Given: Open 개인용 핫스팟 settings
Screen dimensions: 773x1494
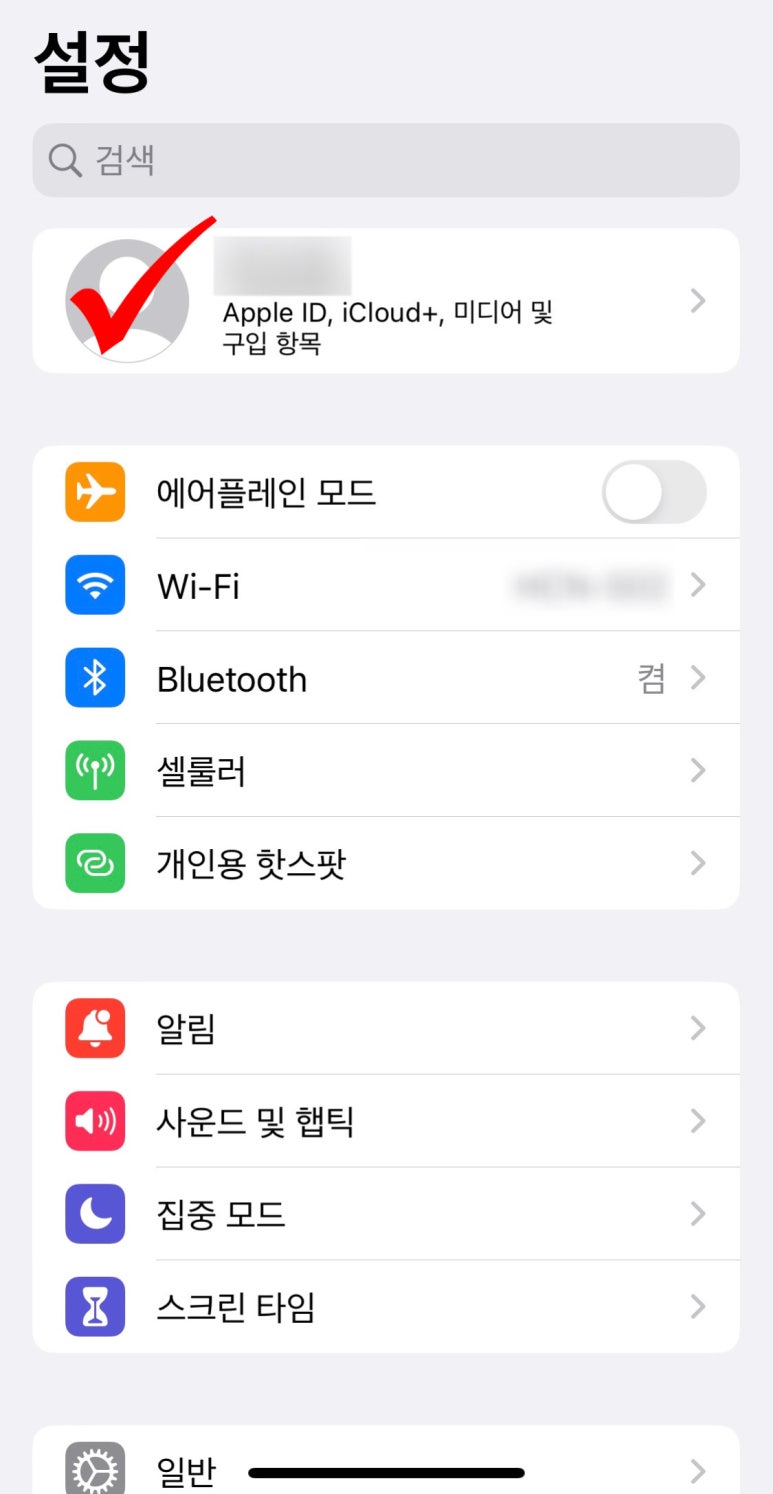Looking at the screenshot, I should pos(386,863).
